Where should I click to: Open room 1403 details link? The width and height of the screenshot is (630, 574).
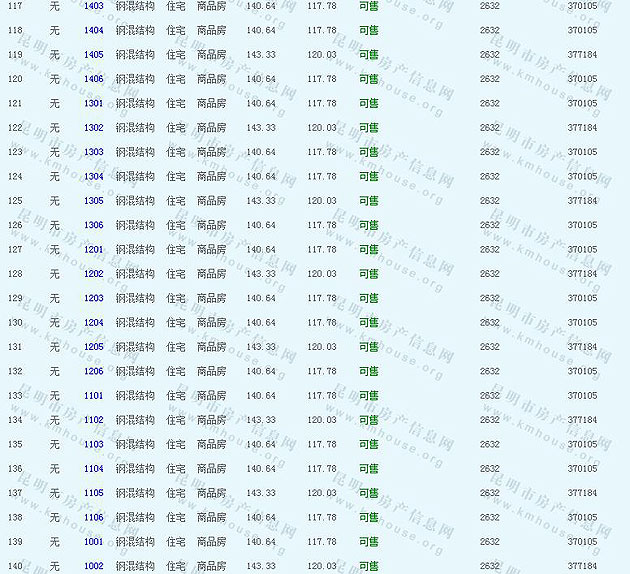[93, 6]
